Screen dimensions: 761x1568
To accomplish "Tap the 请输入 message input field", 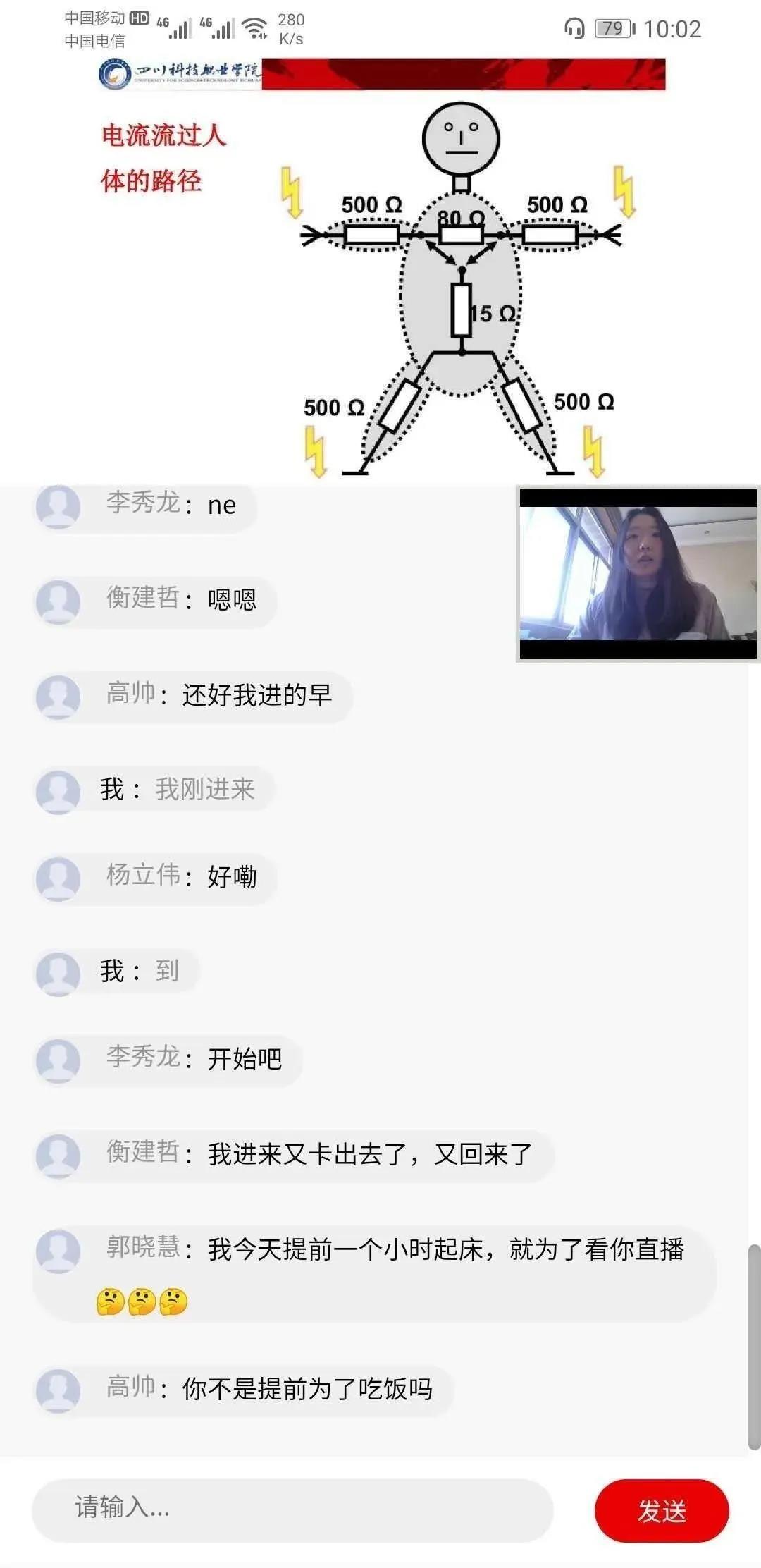I will click(292, 1509).
